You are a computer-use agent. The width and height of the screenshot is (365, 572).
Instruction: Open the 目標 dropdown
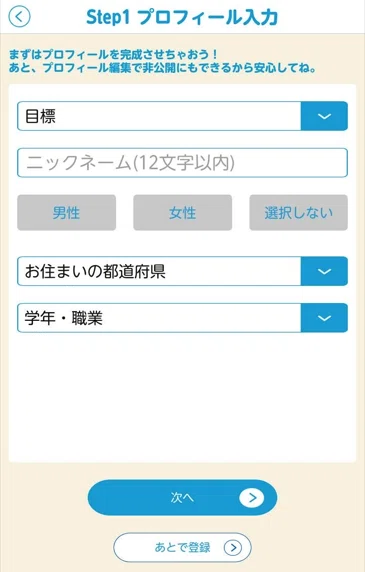[182, 116]
